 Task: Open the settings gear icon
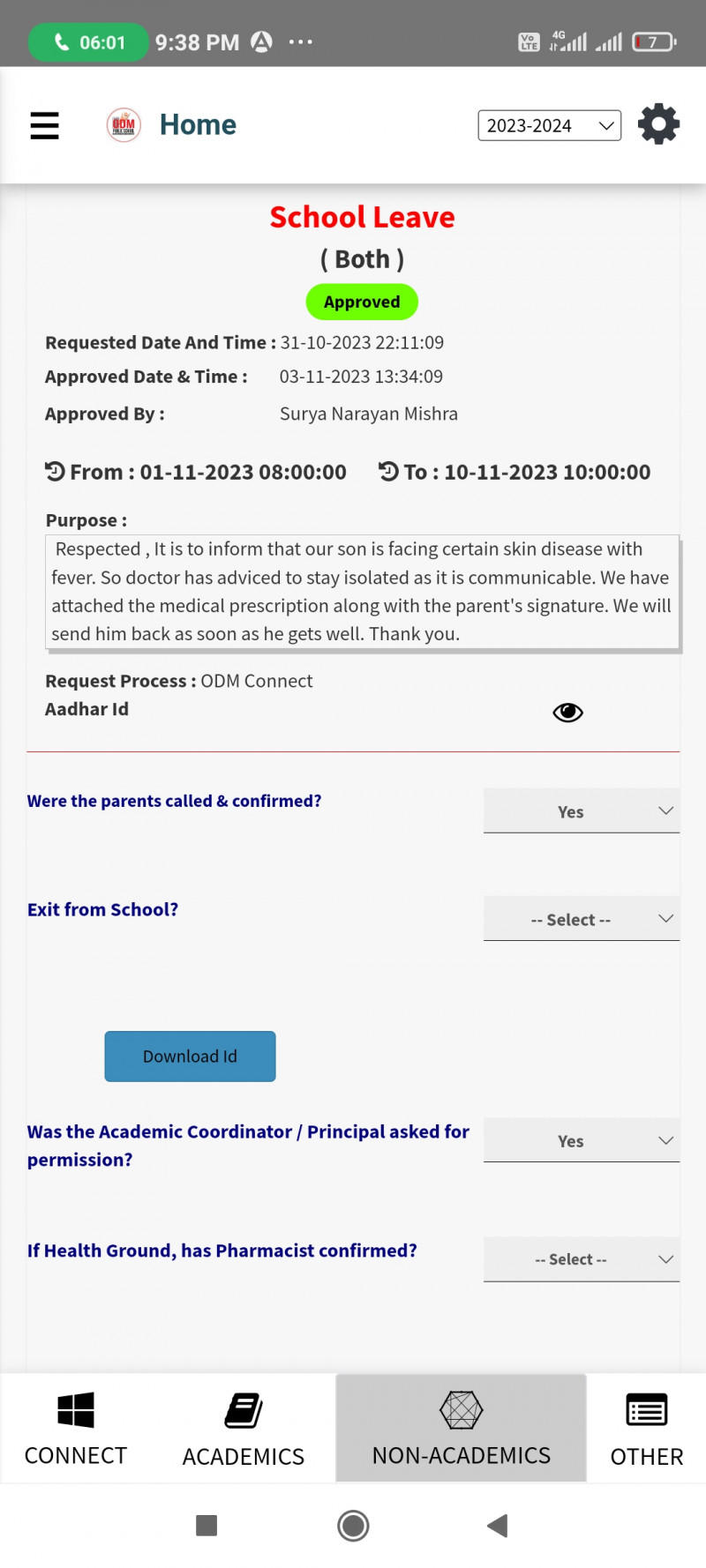658,124
